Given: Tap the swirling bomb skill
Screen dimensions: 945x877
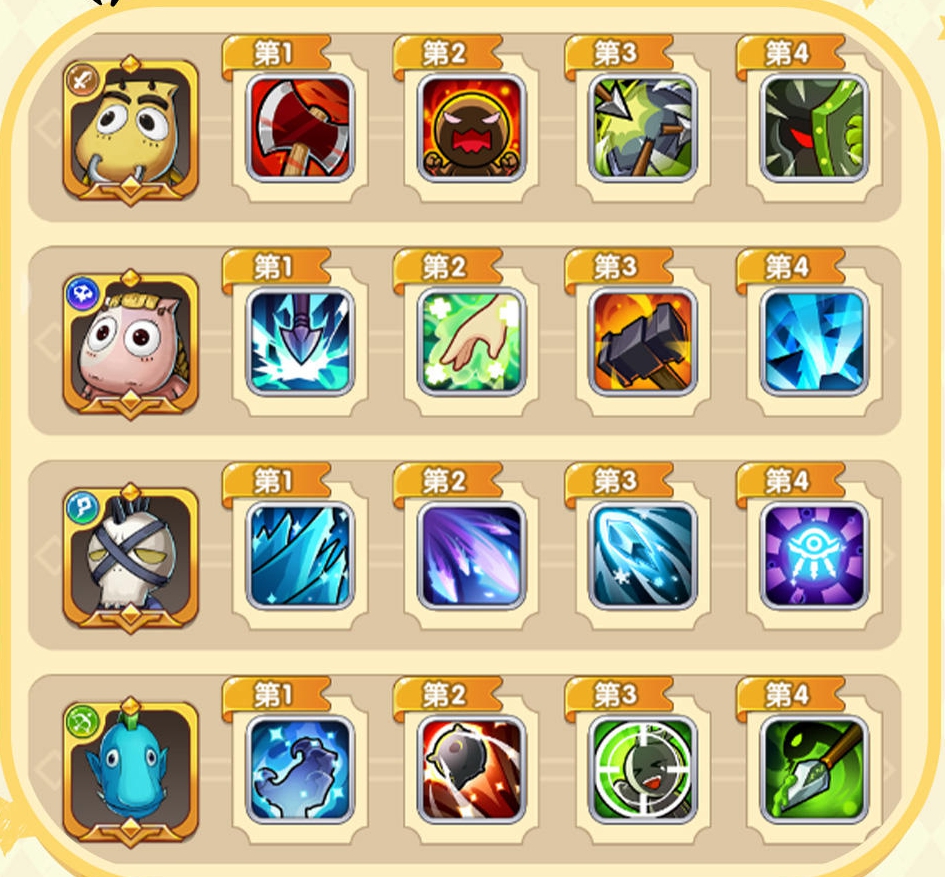Looking at the screenshot, I should [x=471, y=769].
